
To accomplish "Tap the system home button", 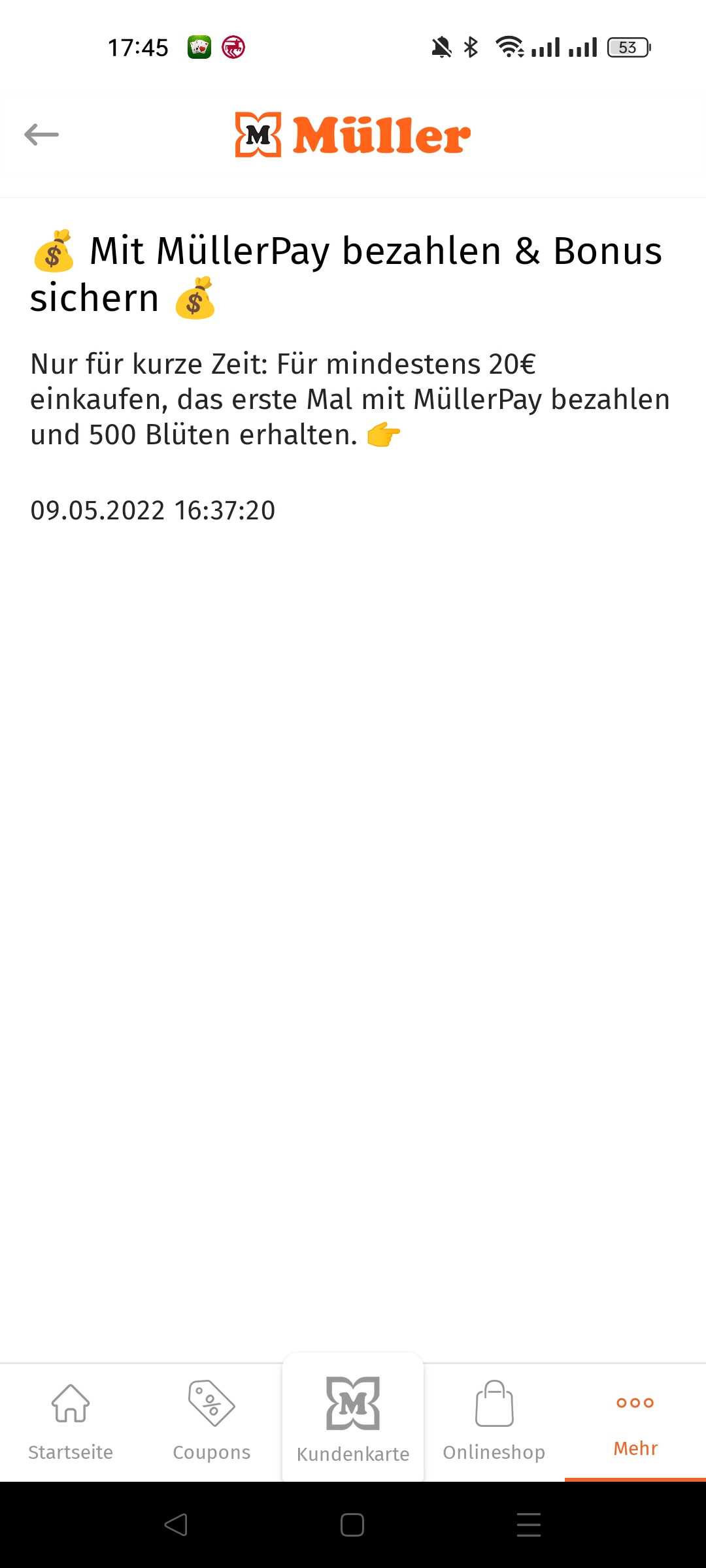I will pyautogui.click(x=352, y=1525).
